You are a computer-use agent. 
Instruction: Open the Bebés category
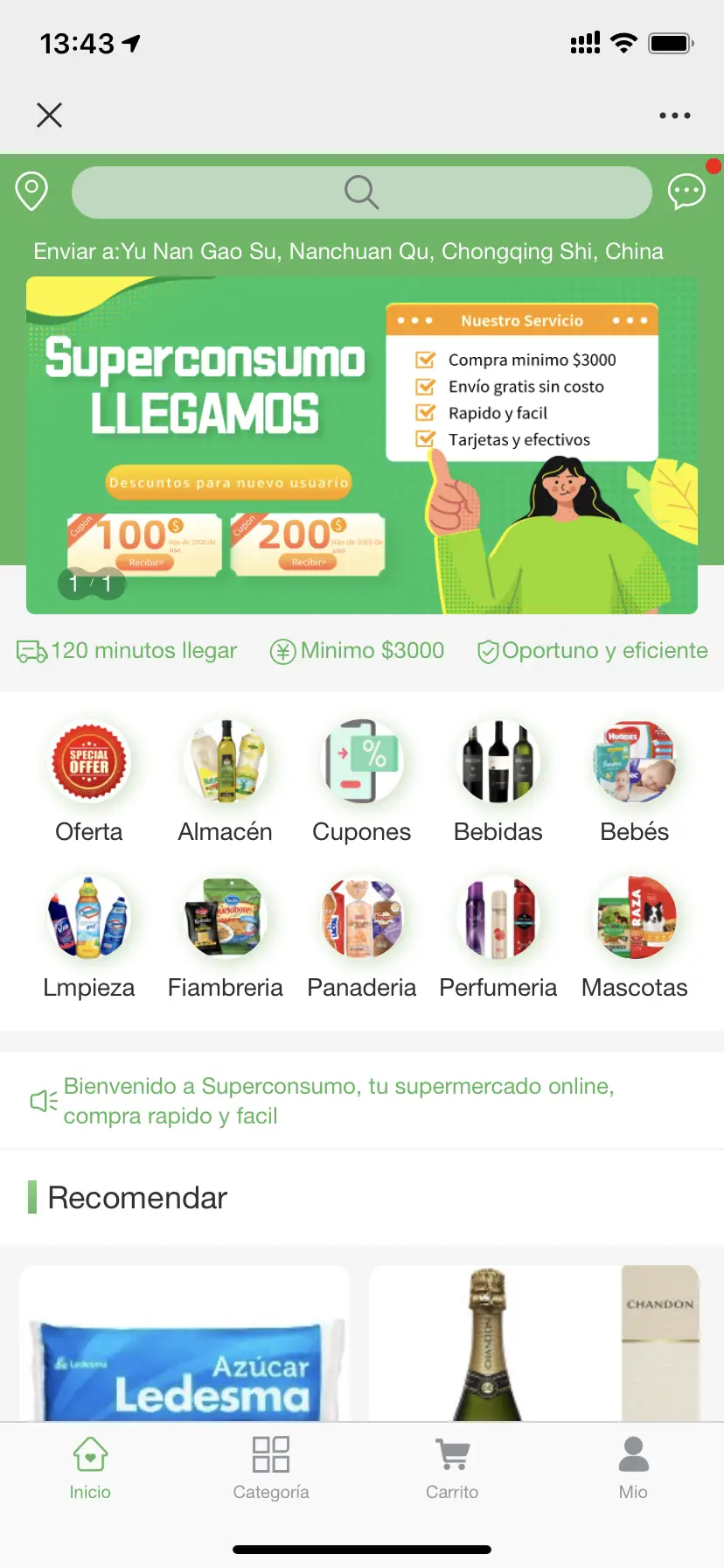point(635,779)
